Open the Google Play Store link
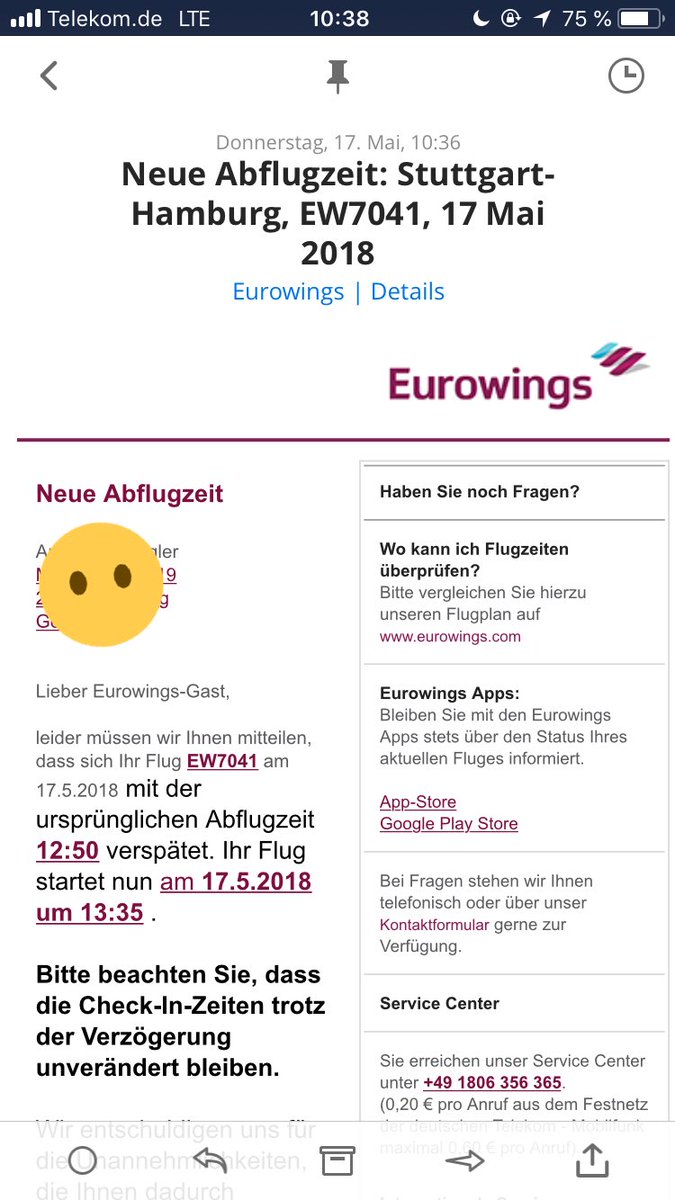Image resolution: width=675 pixels, height=1200 pixels. pyautogui.click(x=449, y=824)
